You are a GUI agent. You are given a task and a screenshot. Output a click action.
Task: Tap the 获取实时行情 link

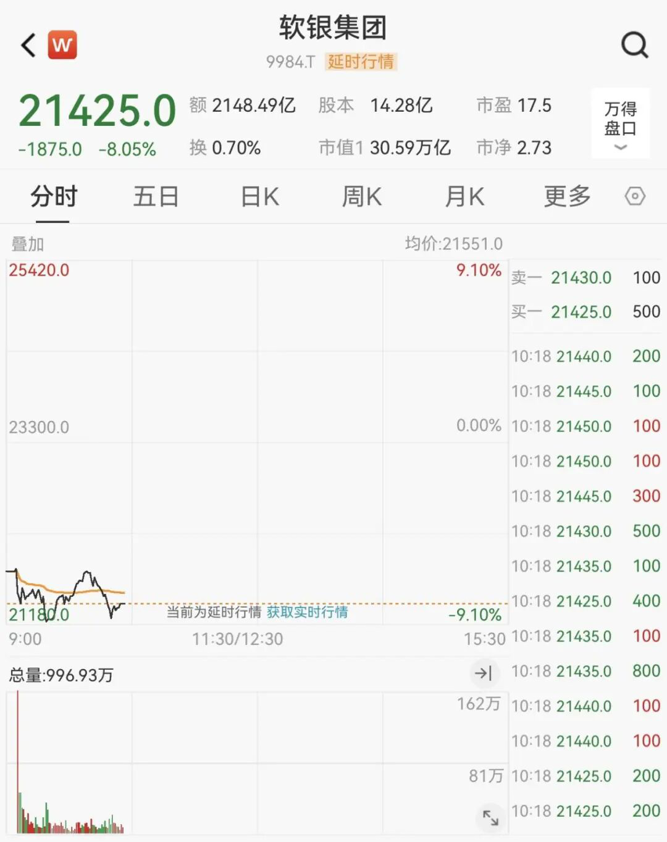(x=307, y=612)
